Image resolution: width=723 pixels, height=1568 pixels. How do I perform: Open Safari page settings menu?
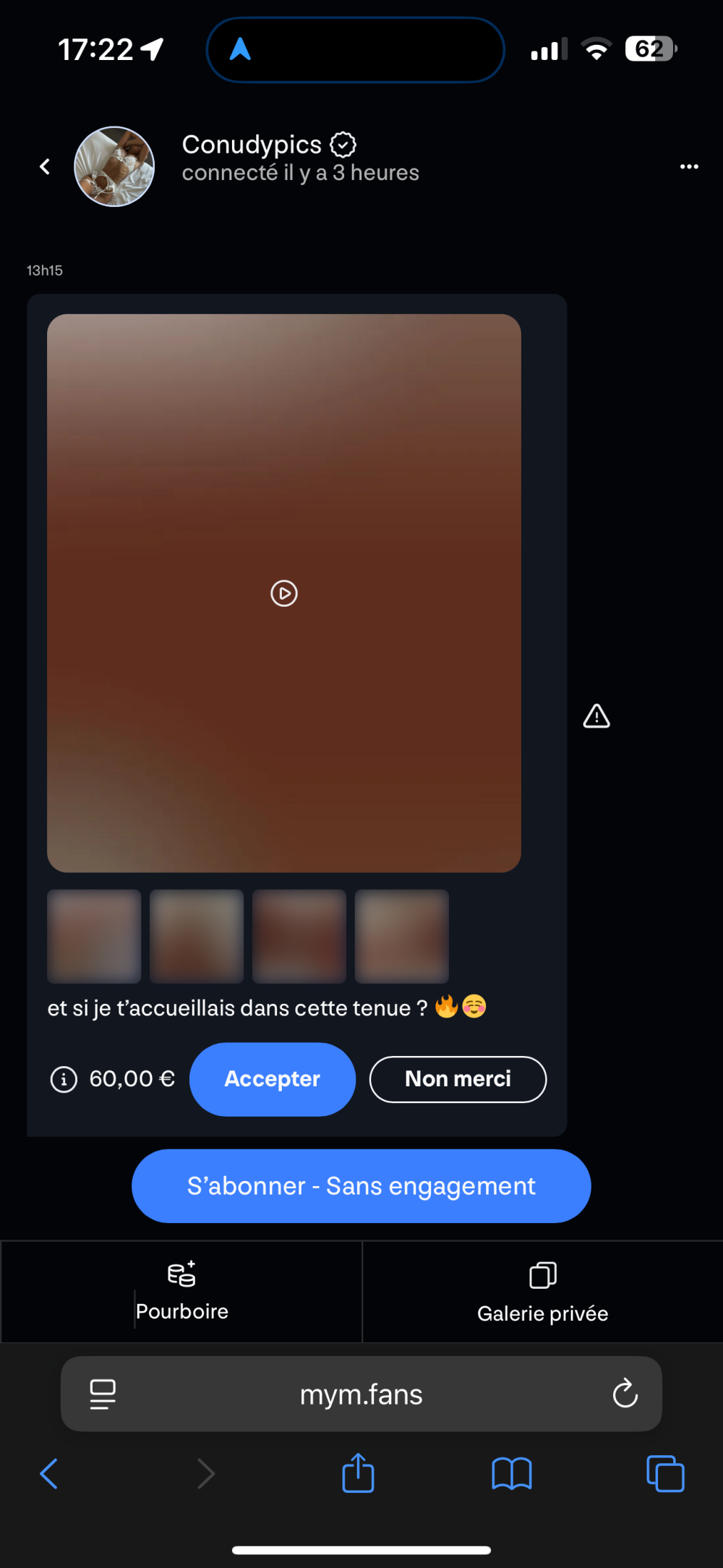pos(103,1394)
